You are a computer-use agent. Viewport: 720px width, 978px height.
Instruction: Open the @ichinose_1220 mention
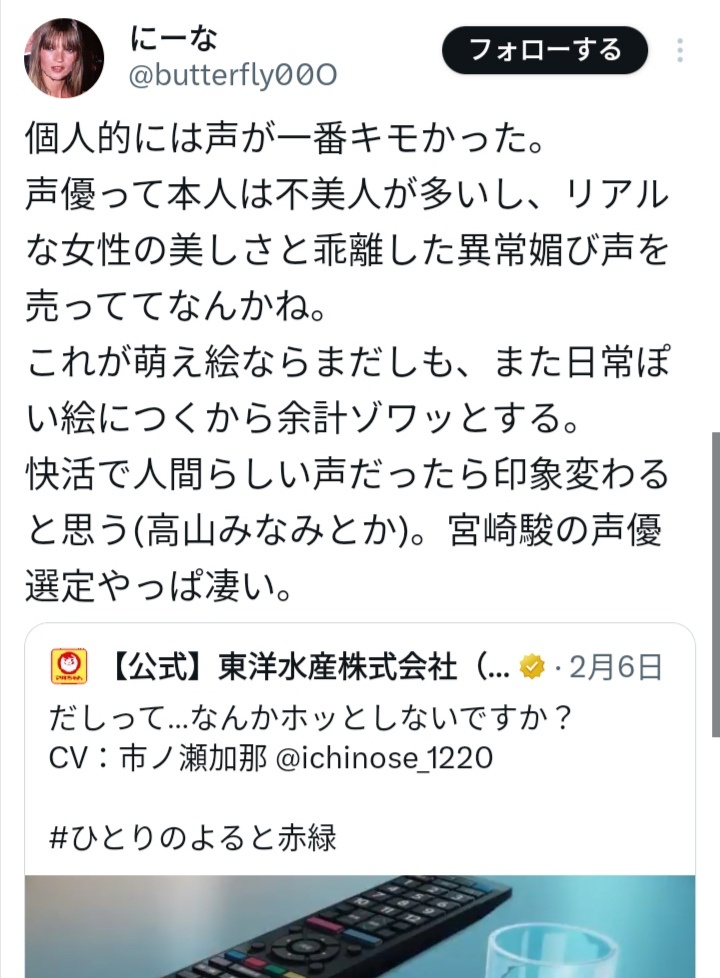[384, 758]
